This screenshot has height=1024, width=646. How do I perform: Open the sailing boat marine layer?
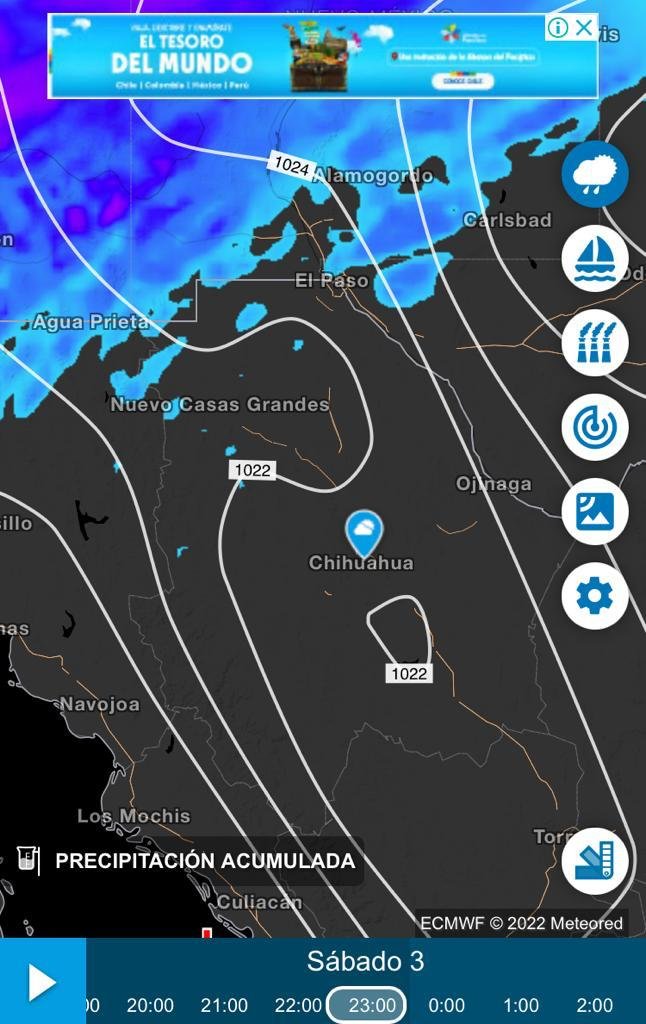(595, 259)
